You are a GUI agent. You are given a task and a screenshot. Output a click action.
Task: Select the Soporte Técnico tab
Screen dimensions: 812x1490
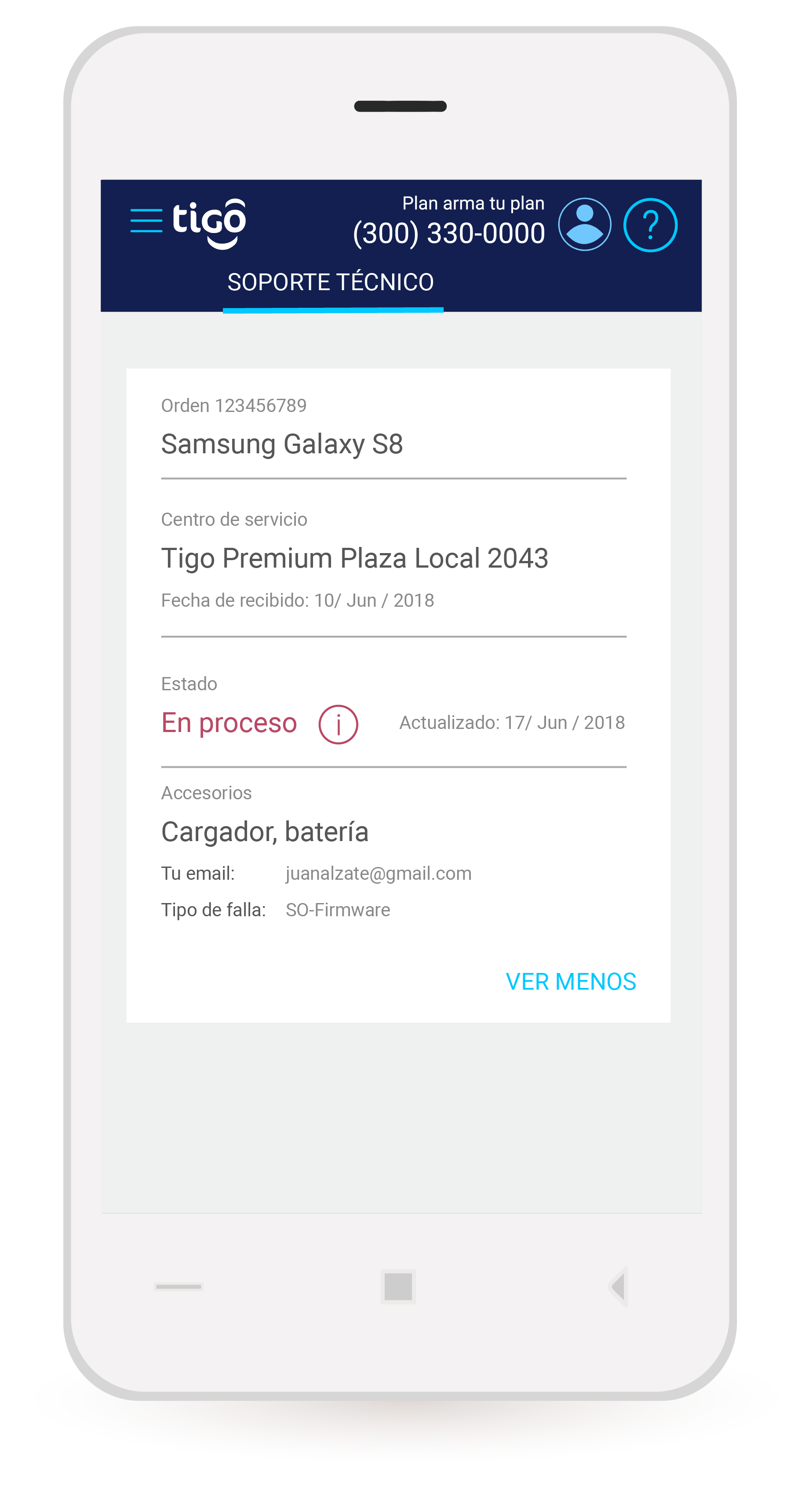click(330, 283)
